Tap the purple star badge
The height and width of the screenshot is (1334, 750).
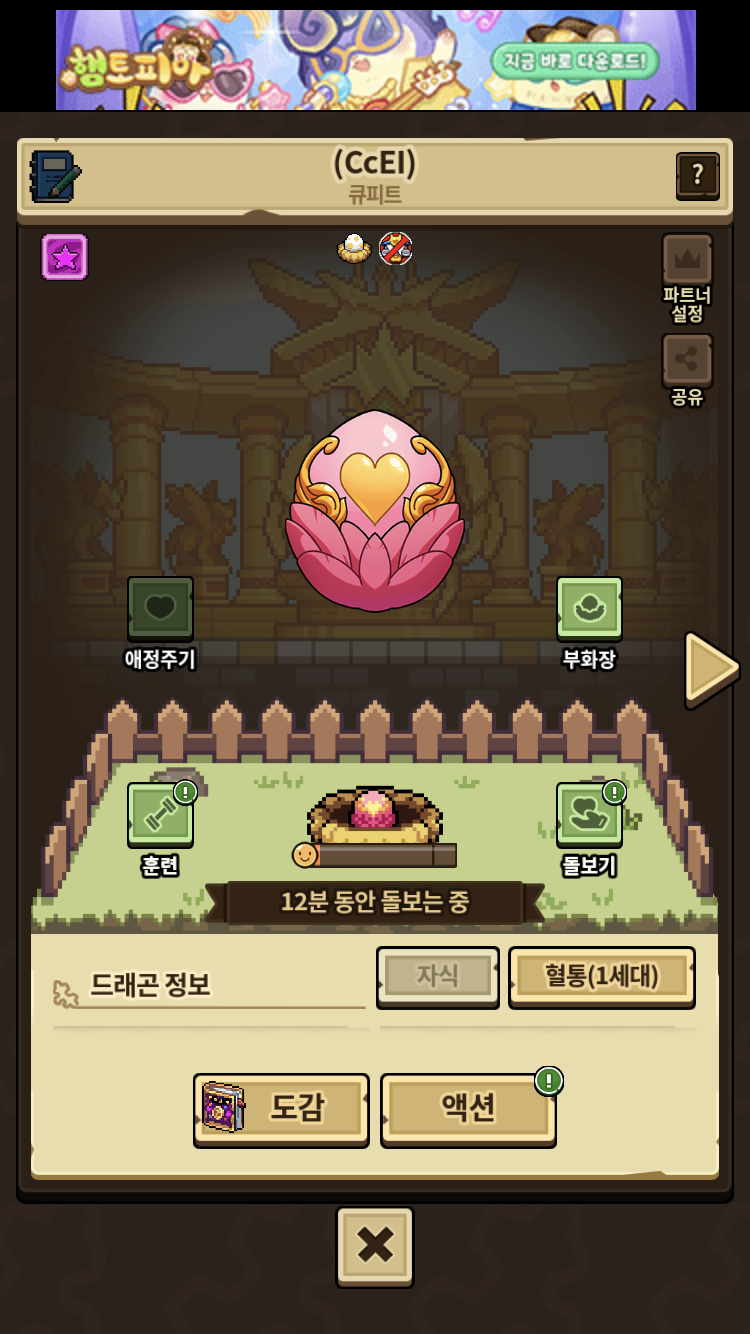tap(65, 257)
